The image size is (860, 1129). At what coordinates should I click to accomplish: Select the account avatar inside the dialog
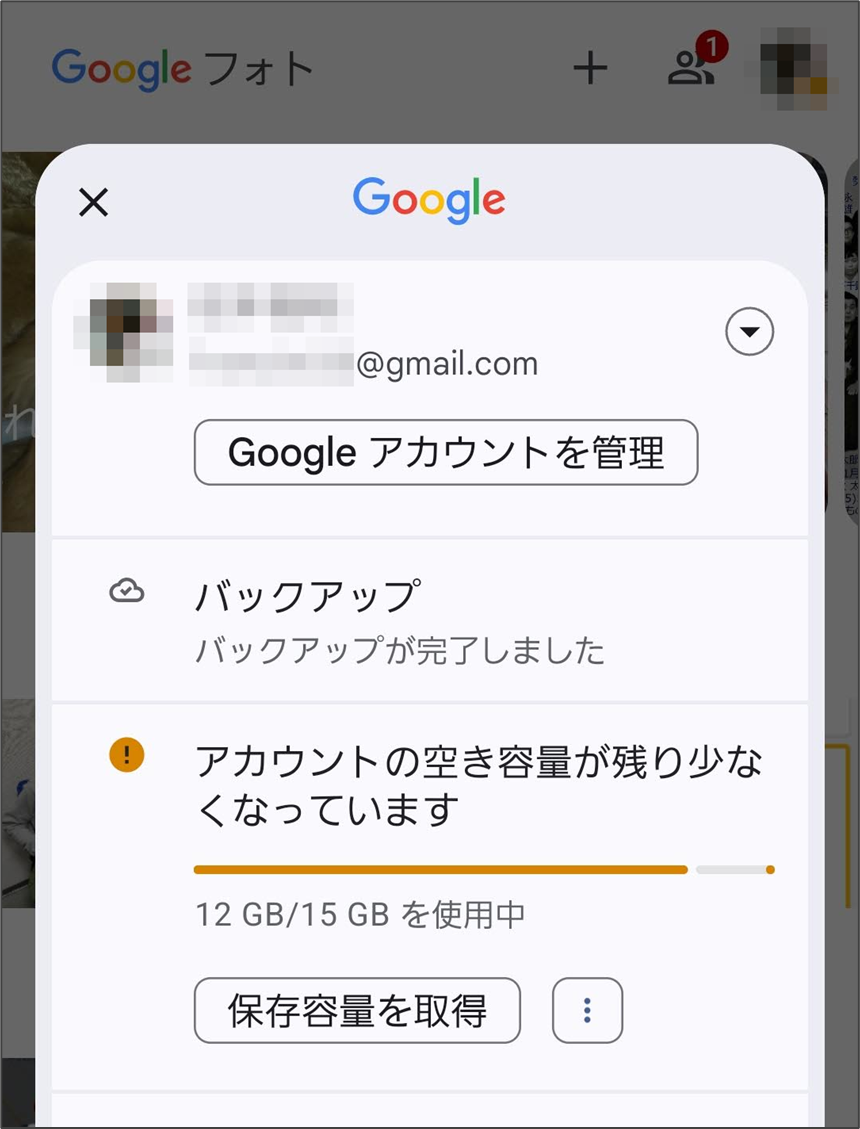[124, 331]
